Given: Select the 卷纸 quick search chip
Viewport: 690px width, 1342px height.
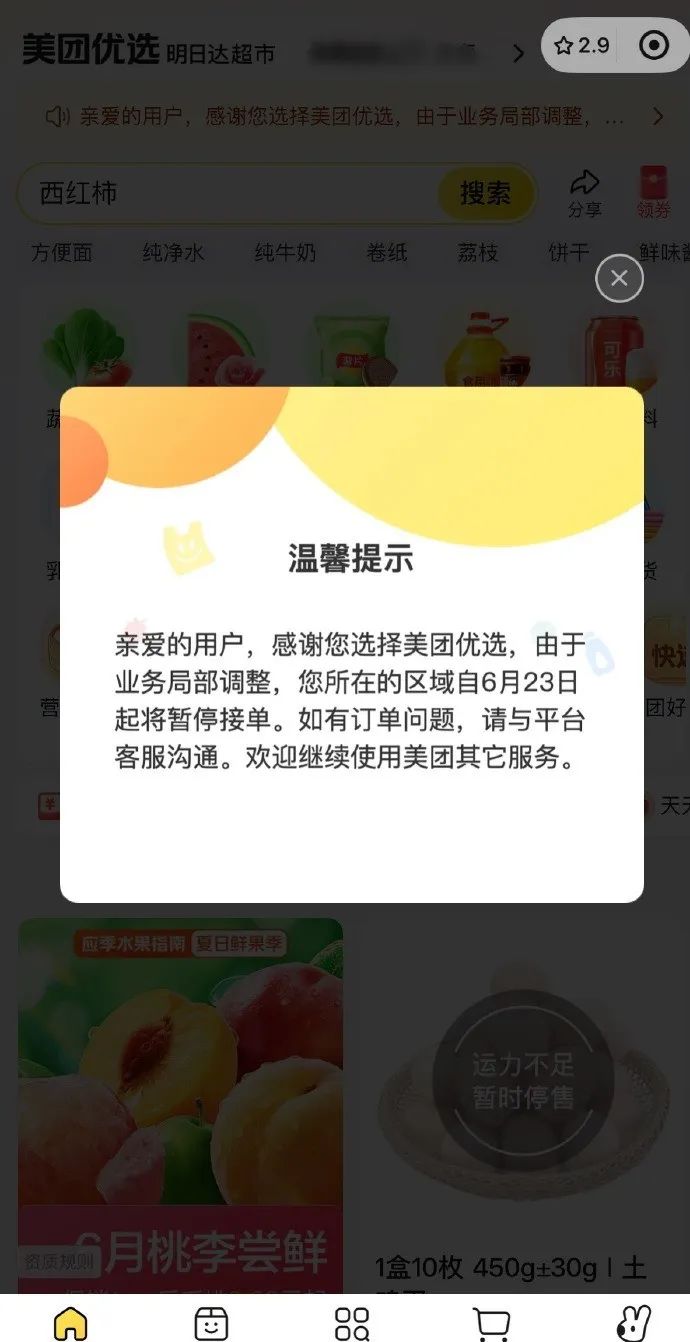Looking at the screenshot, I should tap(387, 253).
